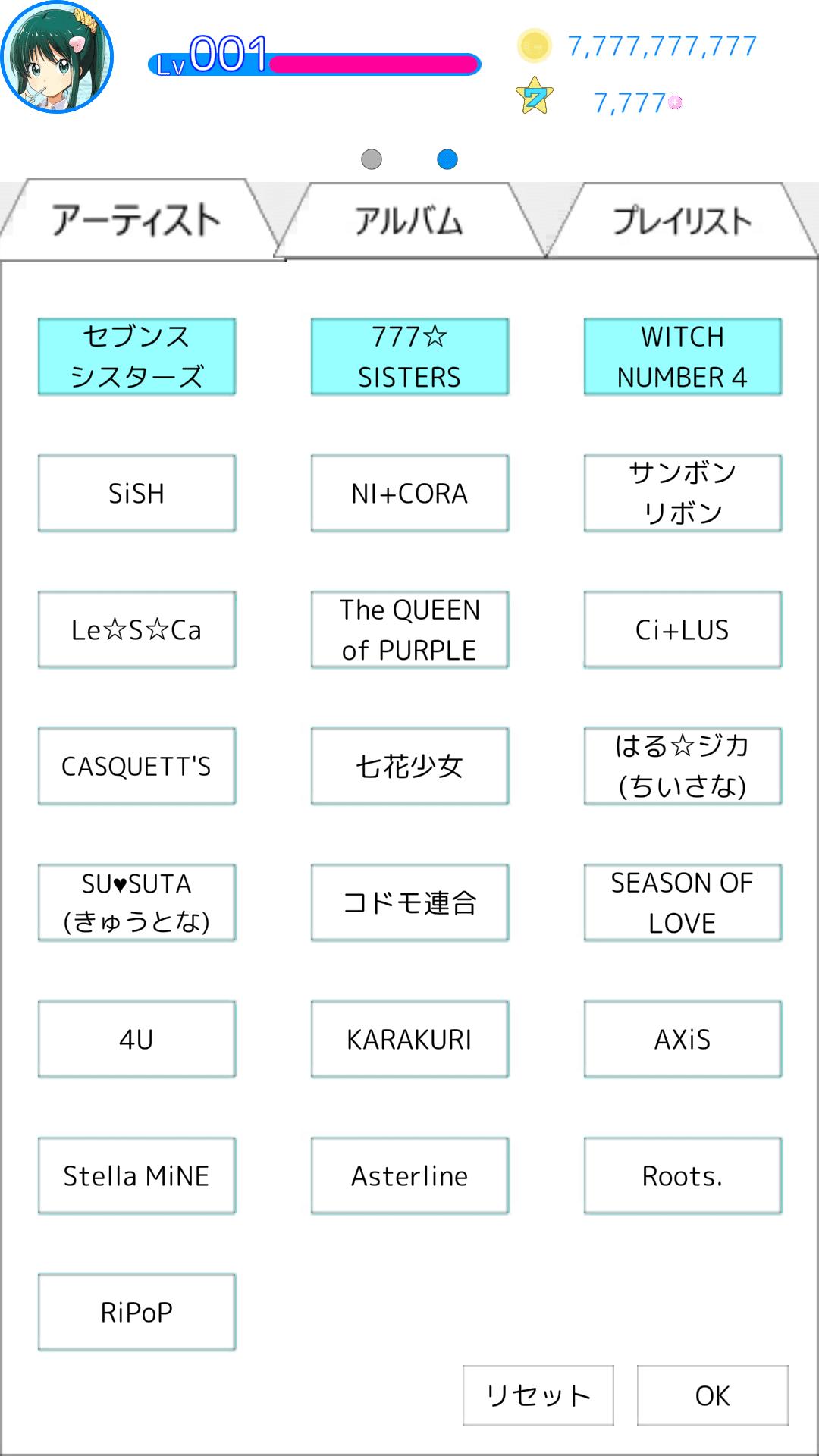
Task: Toggle the WITCH NUMBER 4 filter
Action: coord(682,356)
